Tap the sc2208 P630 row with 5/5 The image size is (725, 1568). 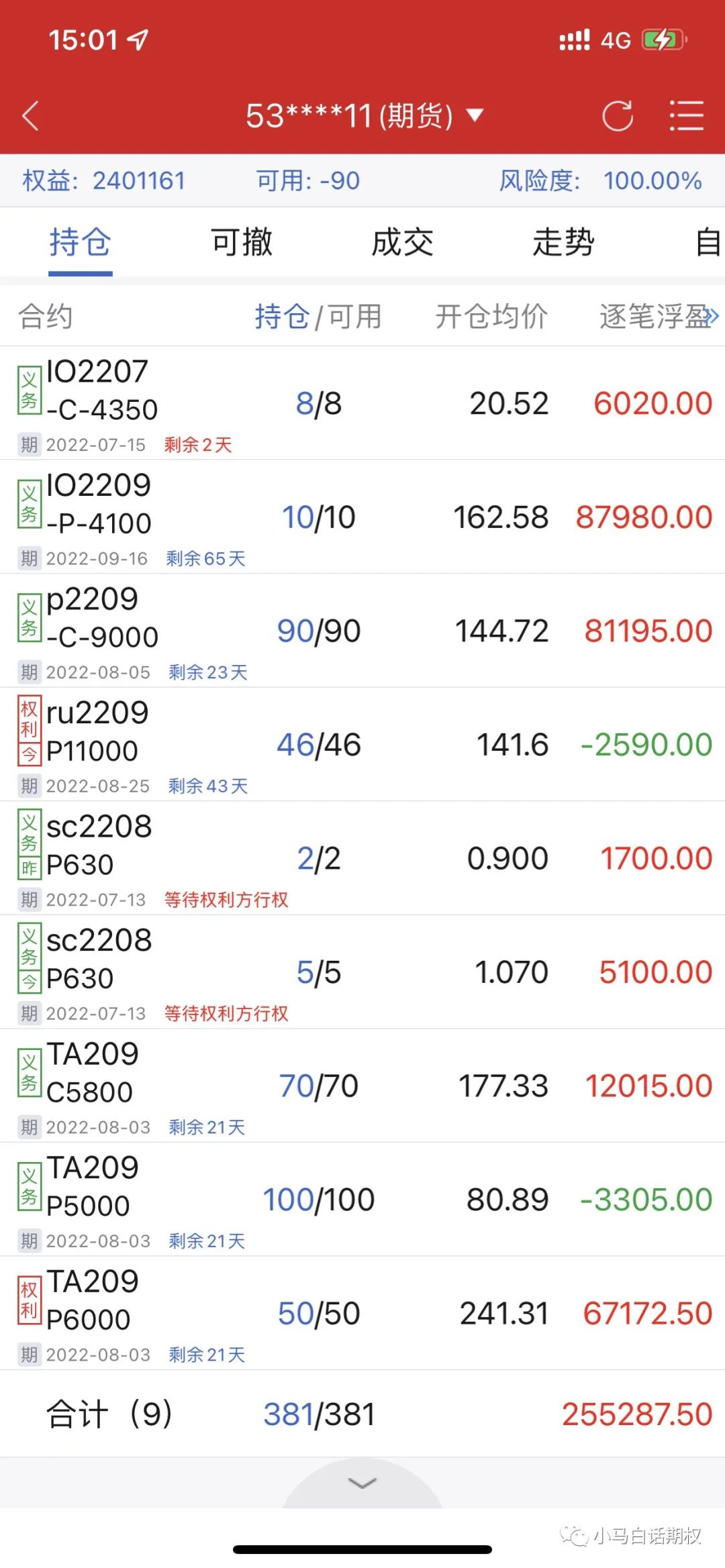362,972
